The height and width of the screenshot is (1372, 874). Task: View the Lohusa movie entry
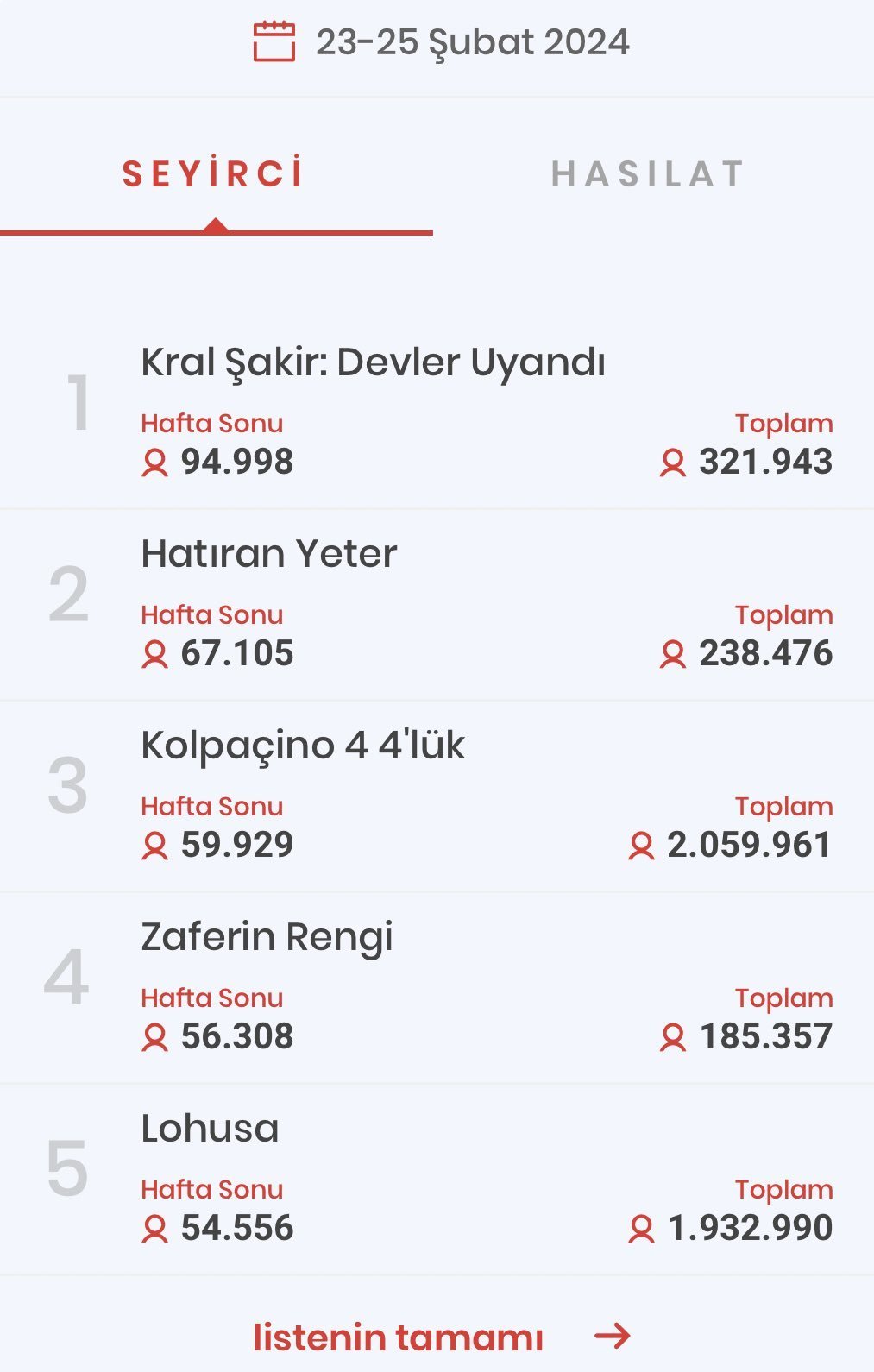coord(210,1129)
